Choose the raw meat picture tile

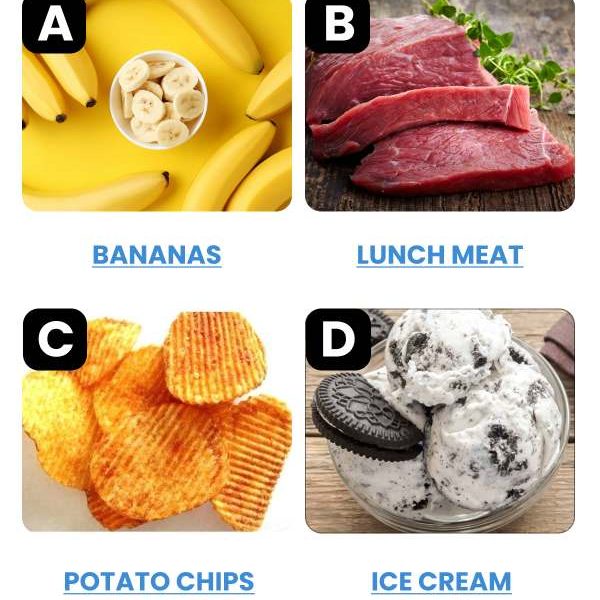[440, 105]
